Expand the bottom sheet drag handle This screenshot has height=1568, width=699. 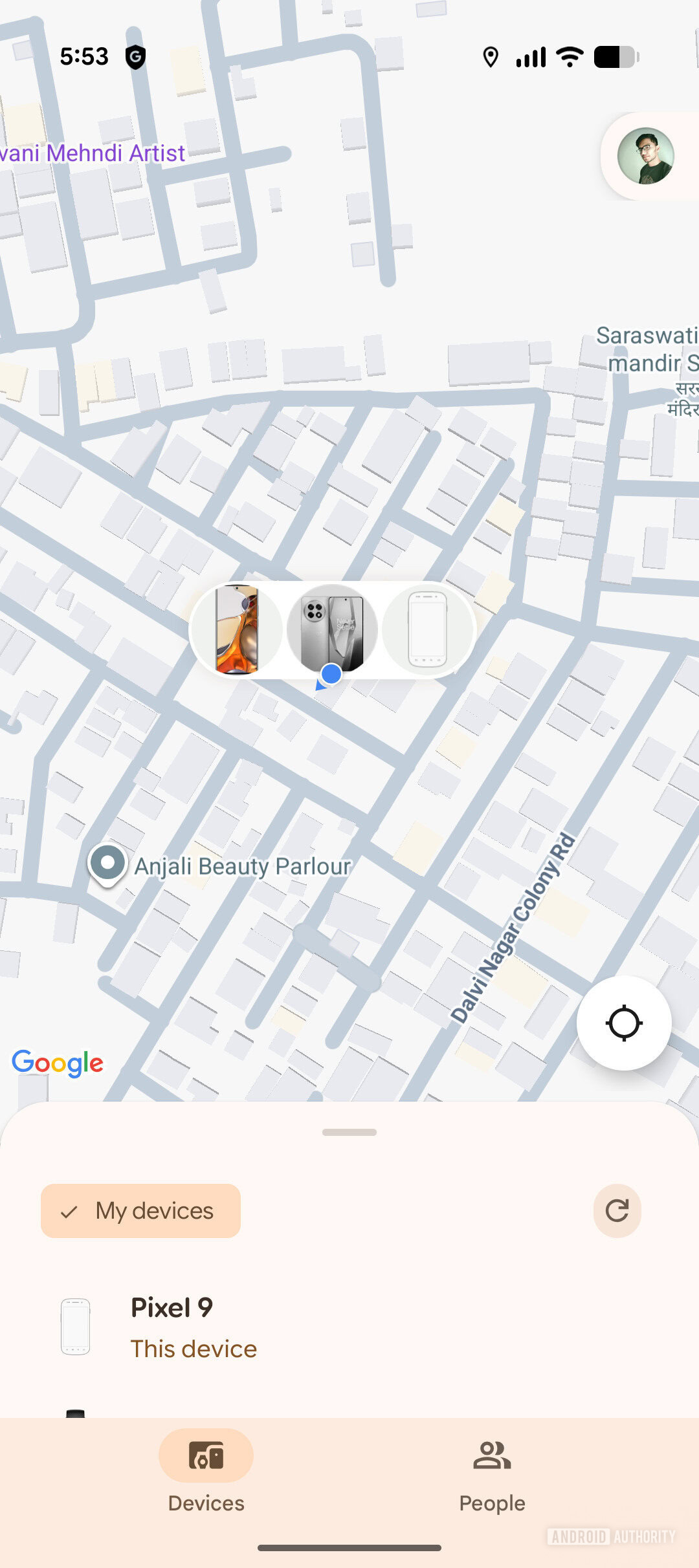point(349,1132)
